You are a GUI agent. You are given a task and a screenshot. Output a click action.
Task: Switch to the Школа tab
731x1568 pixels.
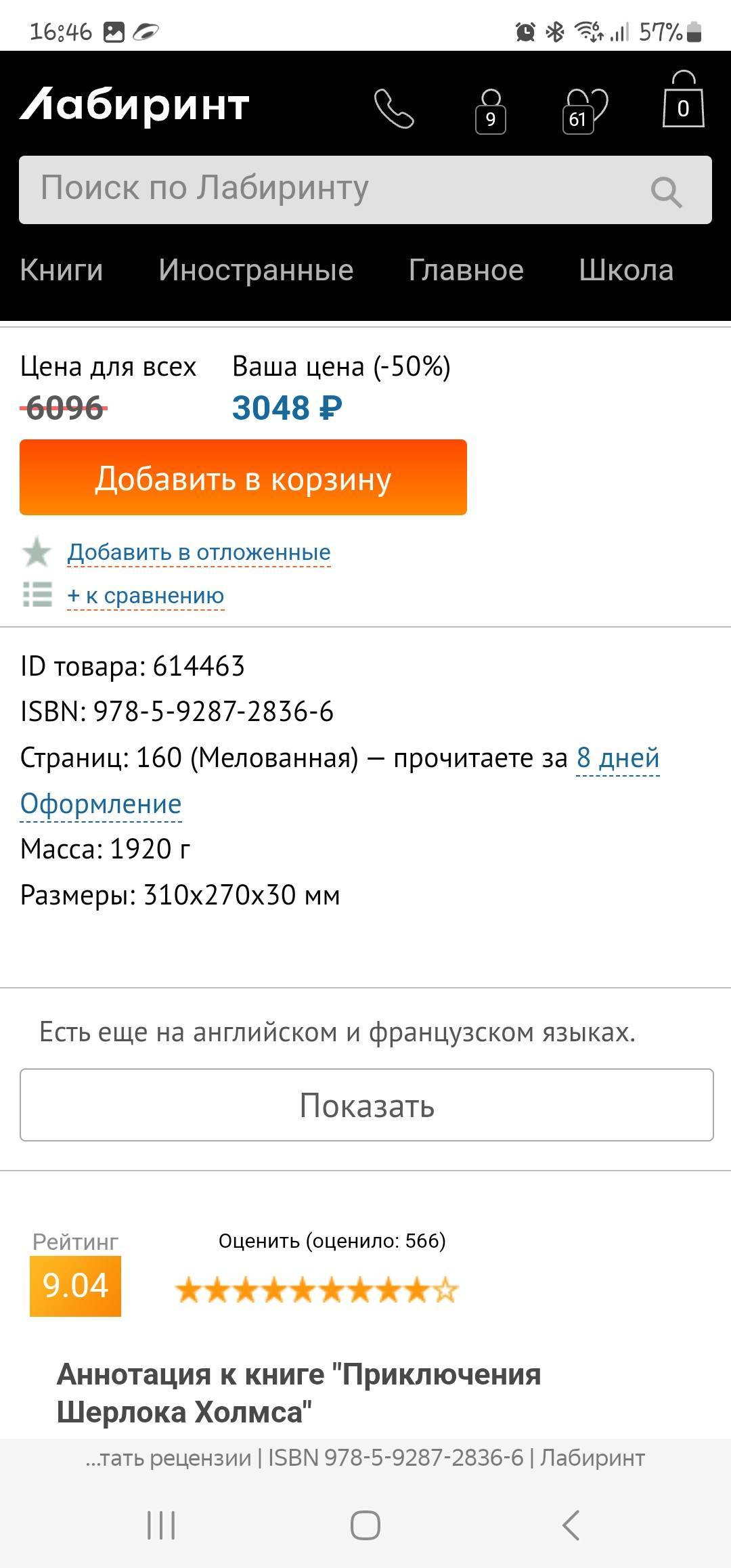click(626, 270)
